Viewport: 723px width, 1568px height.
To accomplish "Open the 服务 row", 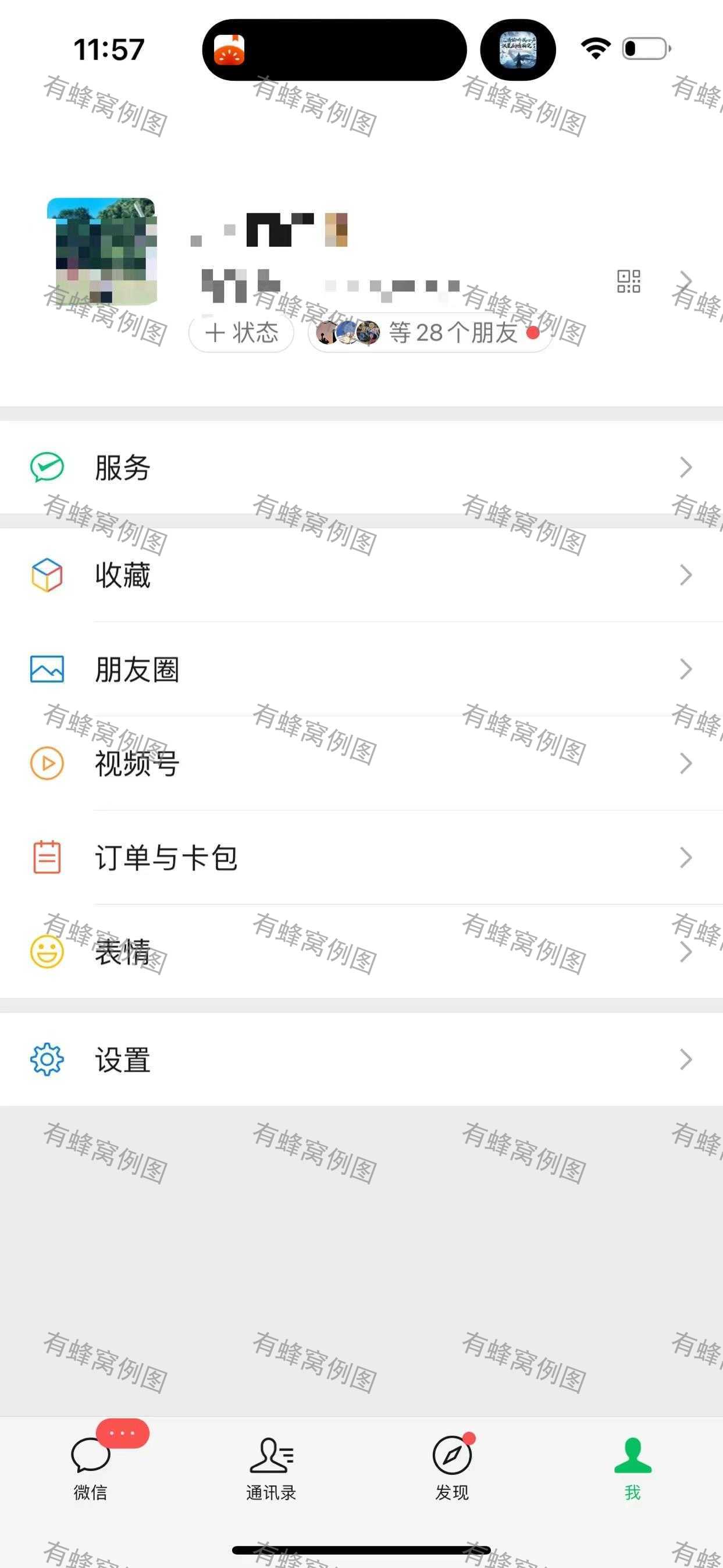I will point(362,467).
